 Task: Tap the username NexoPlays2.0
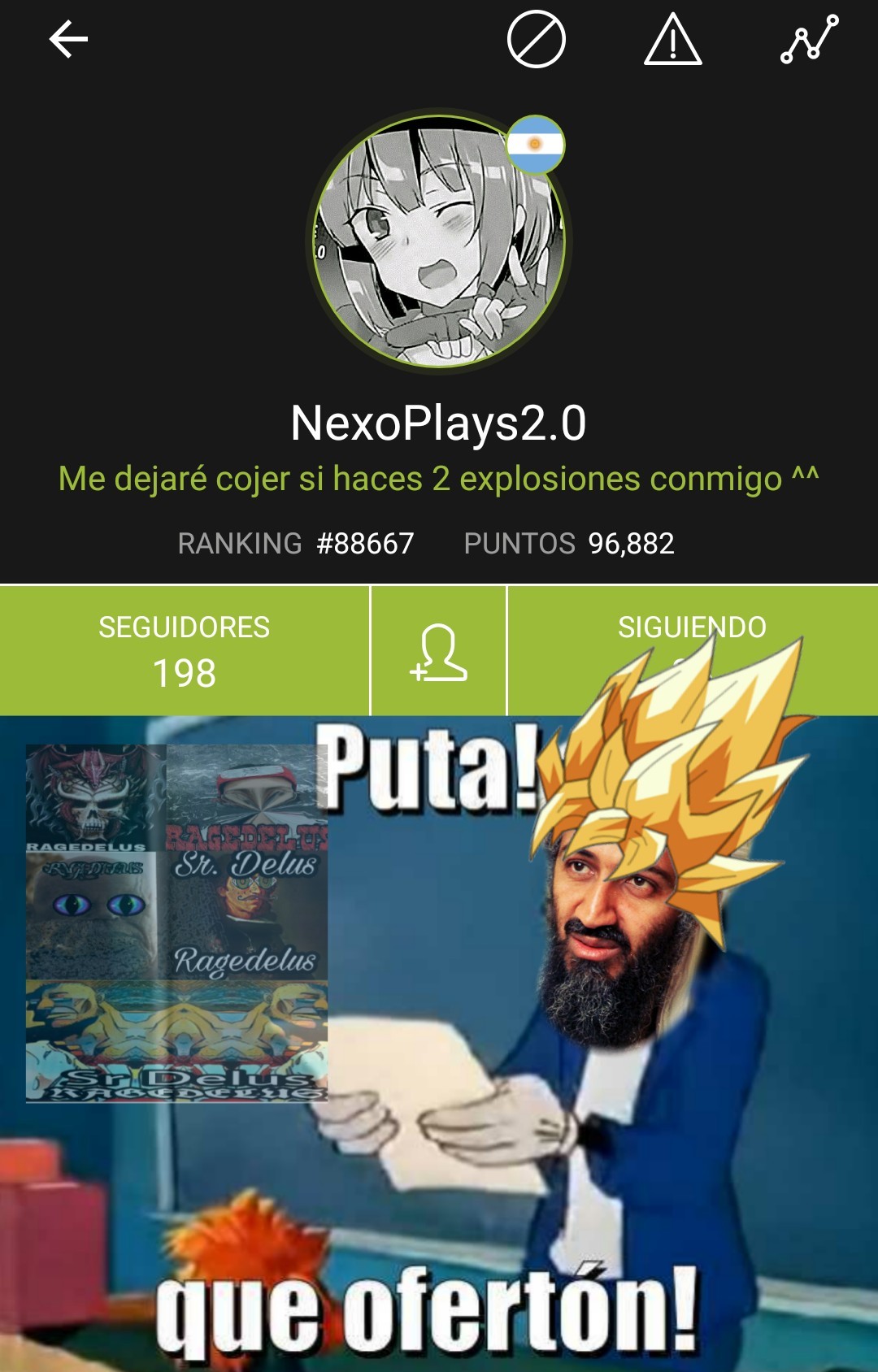(439, 423)
